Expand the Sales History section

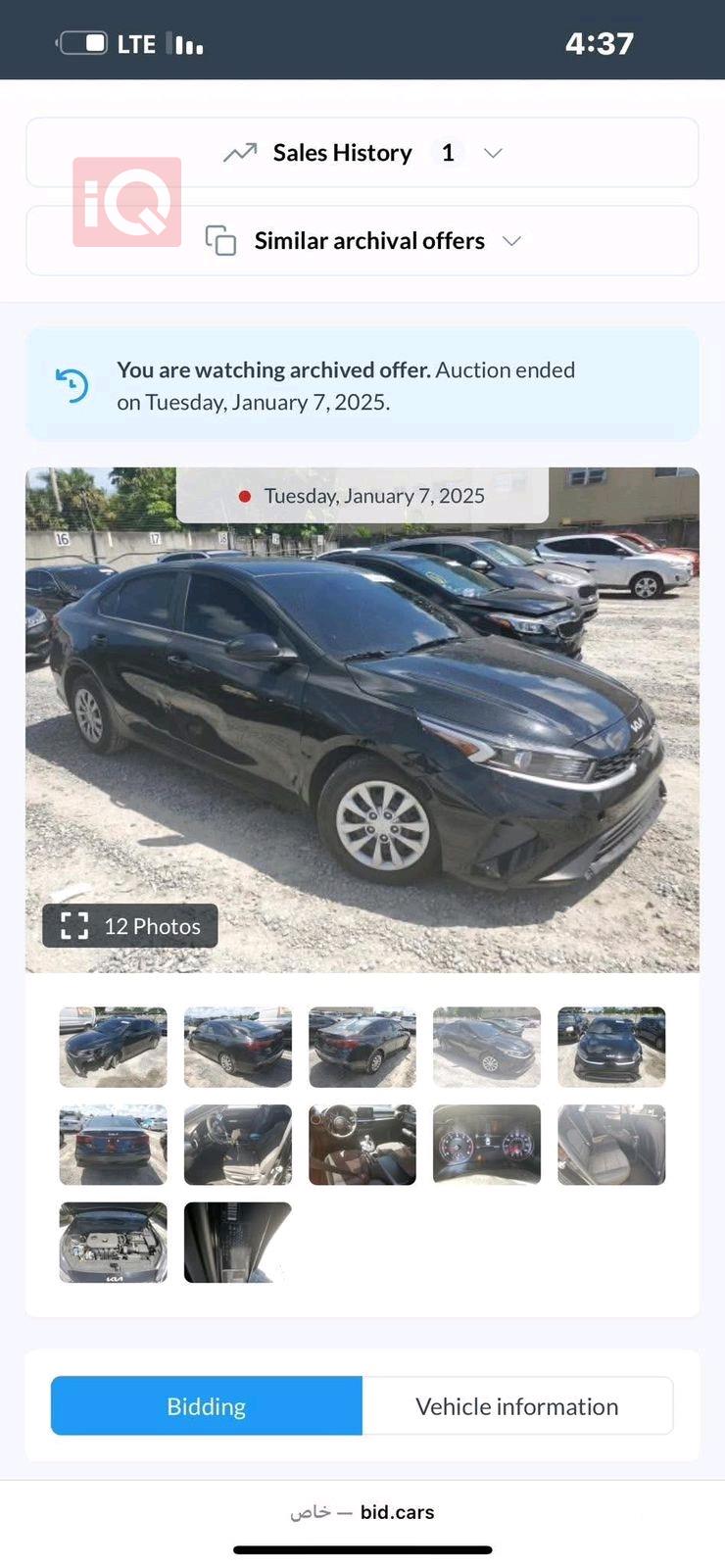click(362, 153)
